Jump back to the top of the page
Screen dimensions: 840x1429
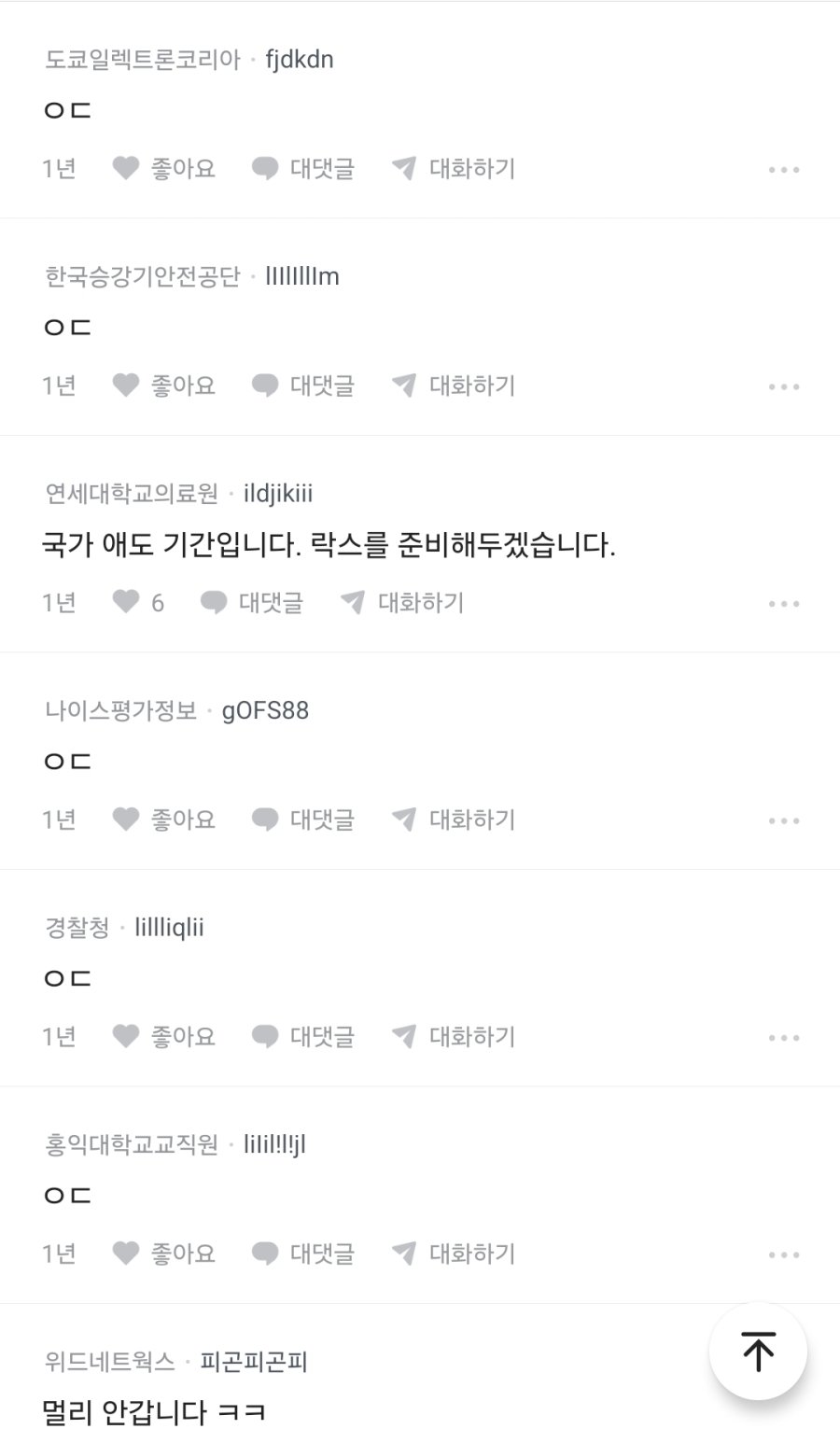pos(758,1352)
